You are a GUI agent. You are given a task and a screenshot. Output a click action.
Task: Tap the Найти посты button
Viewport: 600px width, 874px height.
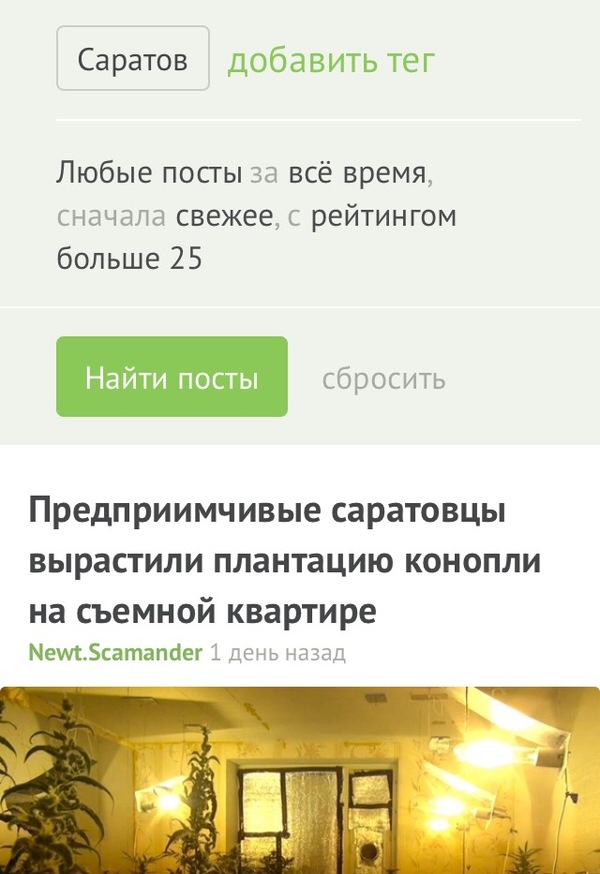tap(172, 377)
